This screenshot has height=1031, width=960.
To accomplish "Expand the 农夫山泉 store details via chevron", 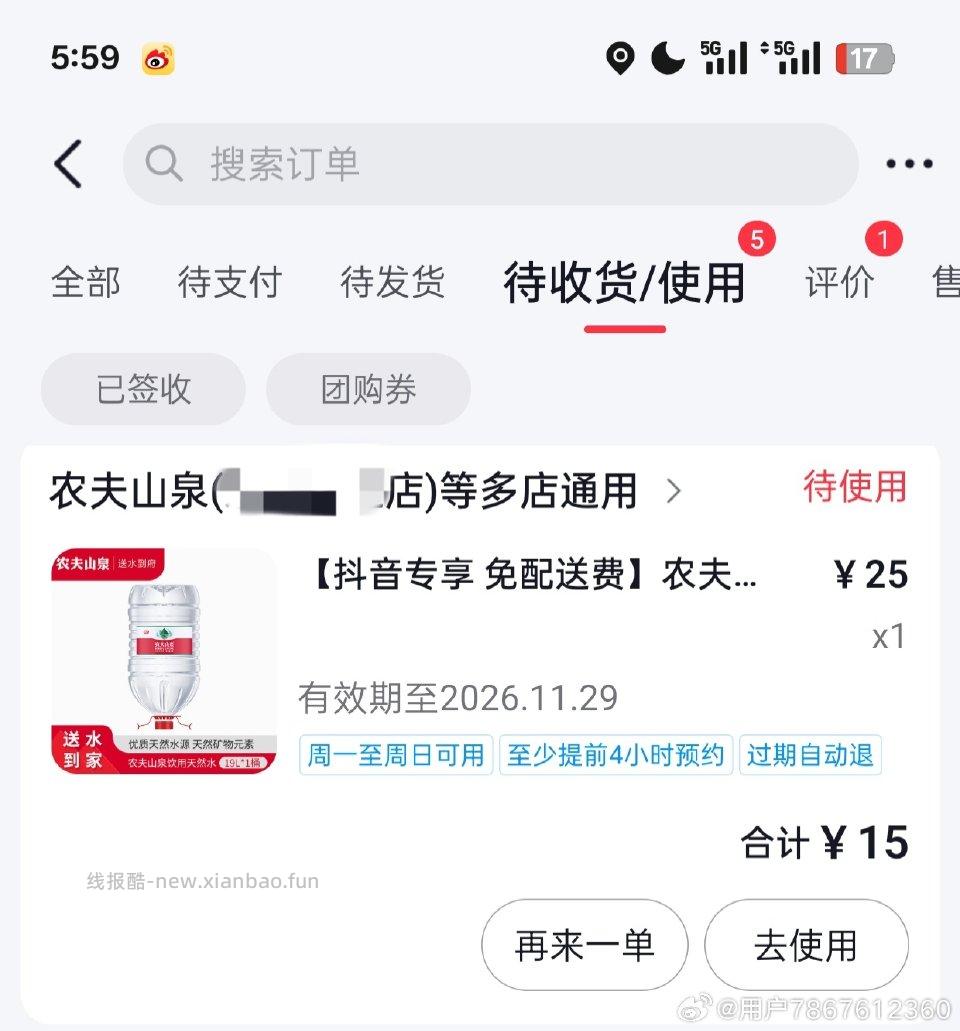I will 675,491.
